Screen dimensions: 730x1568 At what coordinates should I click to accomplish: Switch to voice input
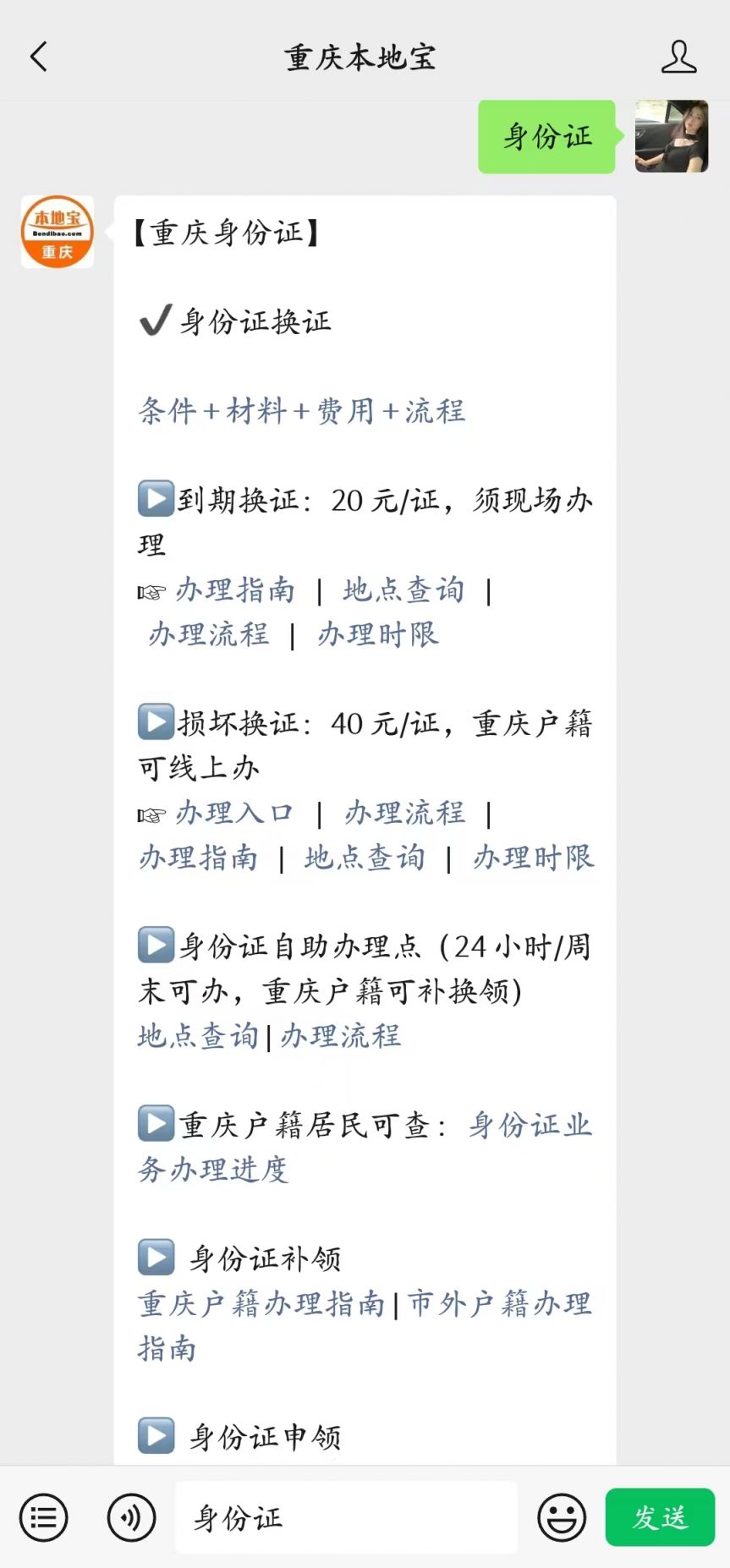131,1517
